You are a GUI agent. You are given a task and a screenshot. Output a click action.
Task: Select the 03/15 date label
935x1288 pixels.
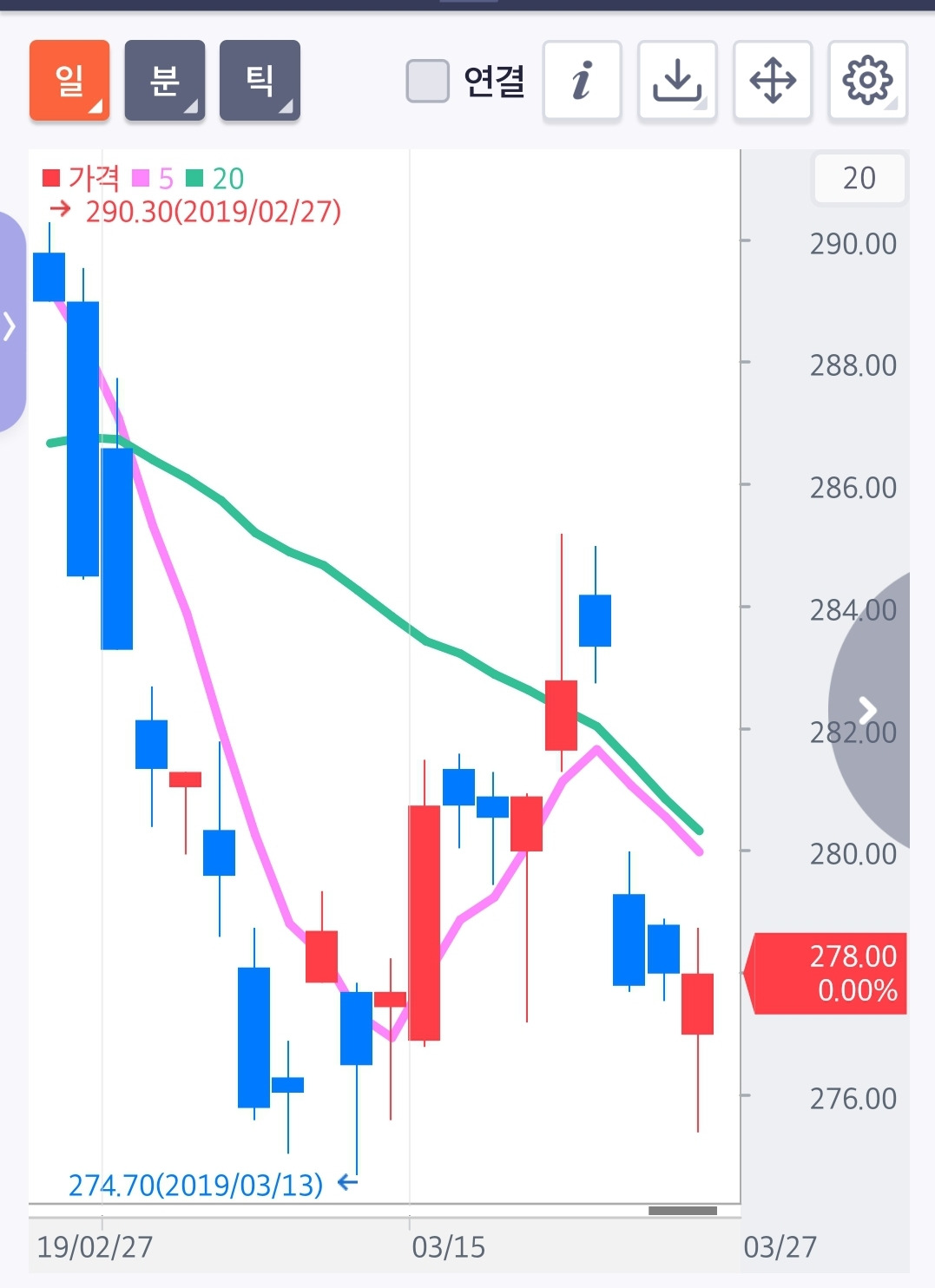click(x=449, y=1249)
